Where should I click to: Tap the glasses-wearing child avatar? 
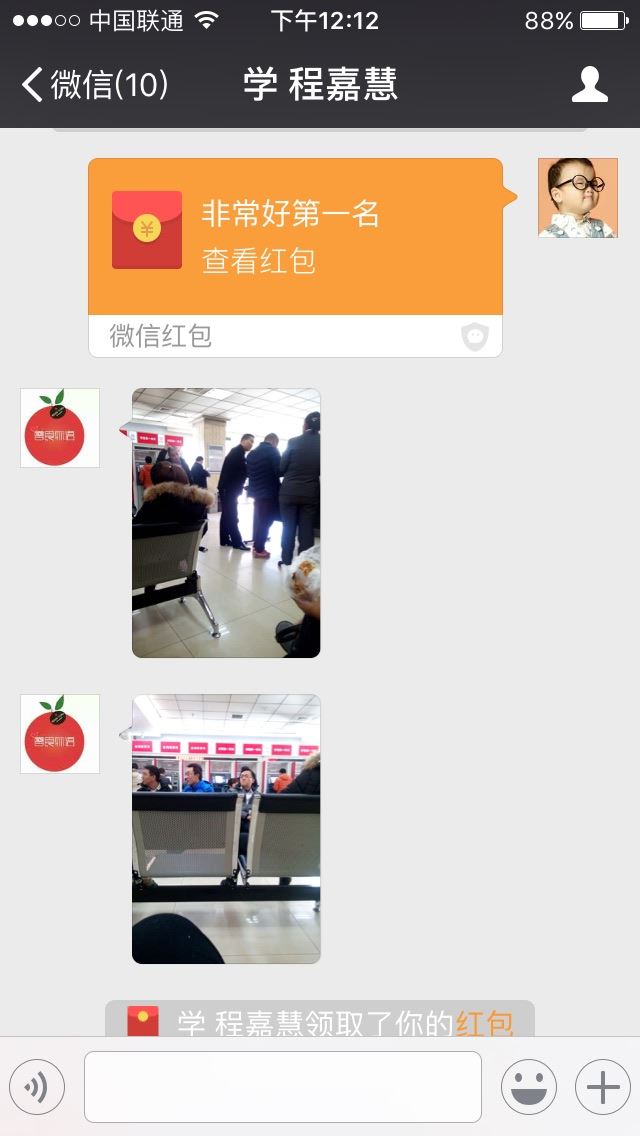578,198
